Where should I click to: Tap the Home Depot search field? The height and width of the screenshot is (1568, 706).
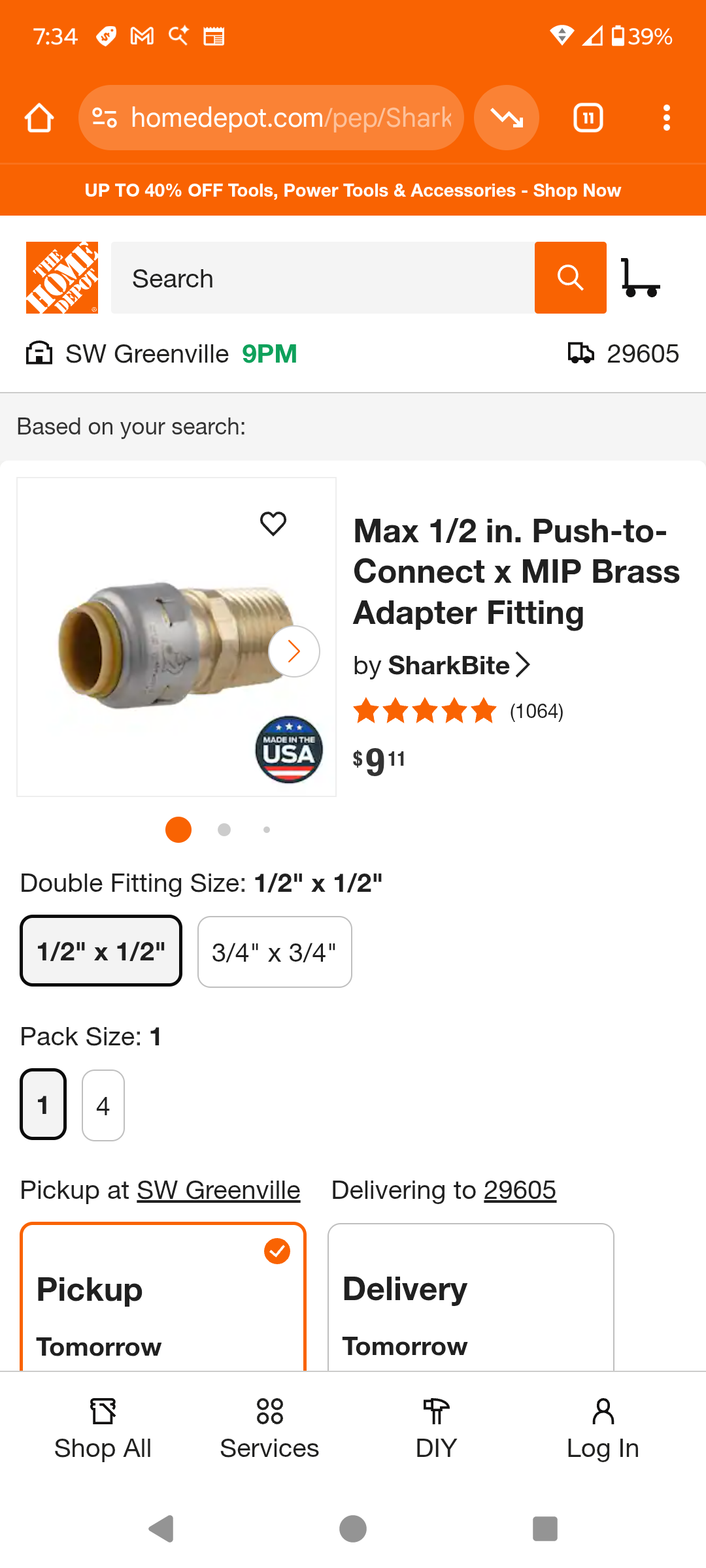[323, 278]
